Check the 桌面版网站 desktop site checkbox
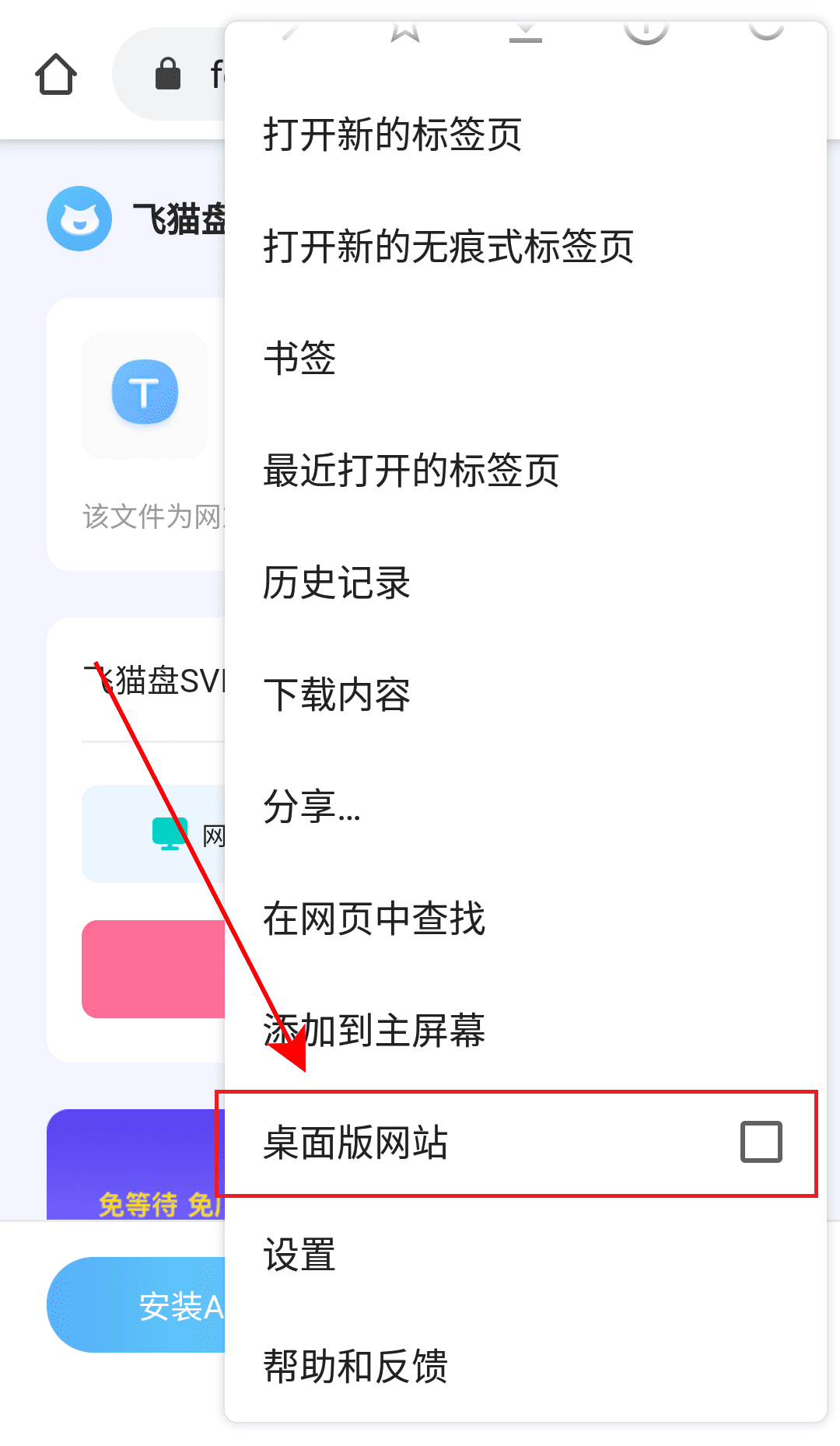840x1446 pixels. [x=761, y=1142]
